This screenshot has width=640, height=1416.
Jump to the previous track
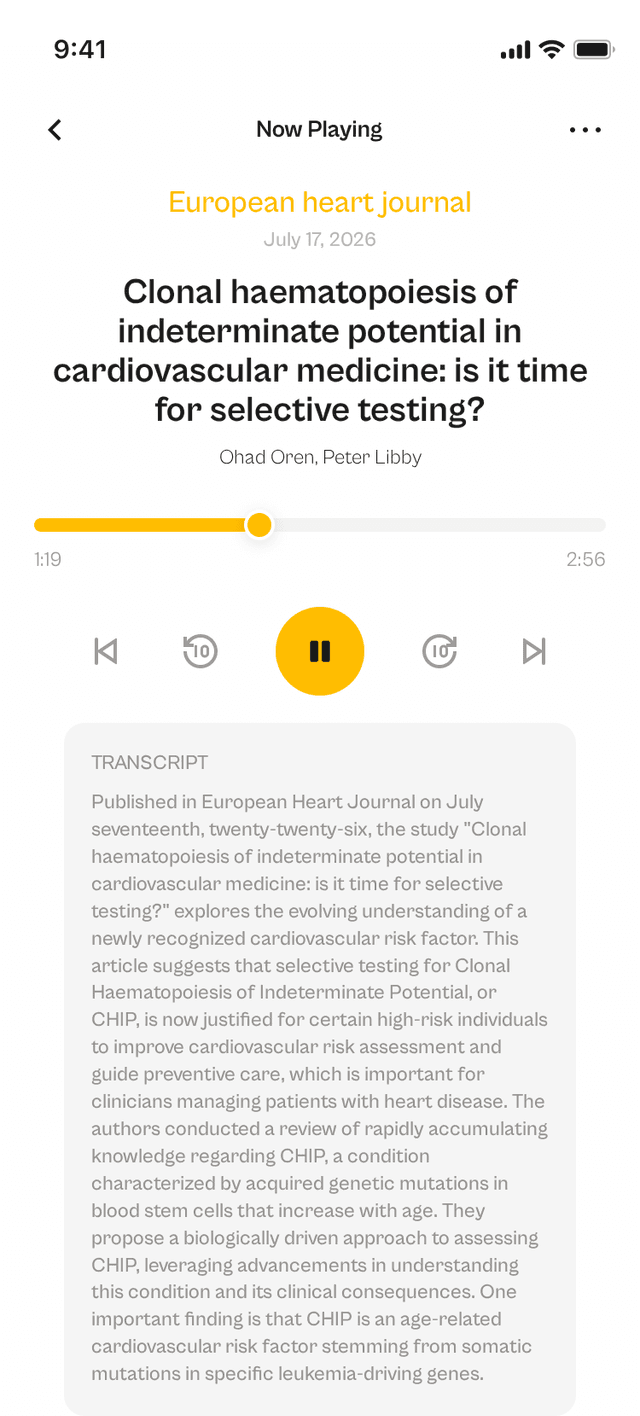[x=106, y=651]
